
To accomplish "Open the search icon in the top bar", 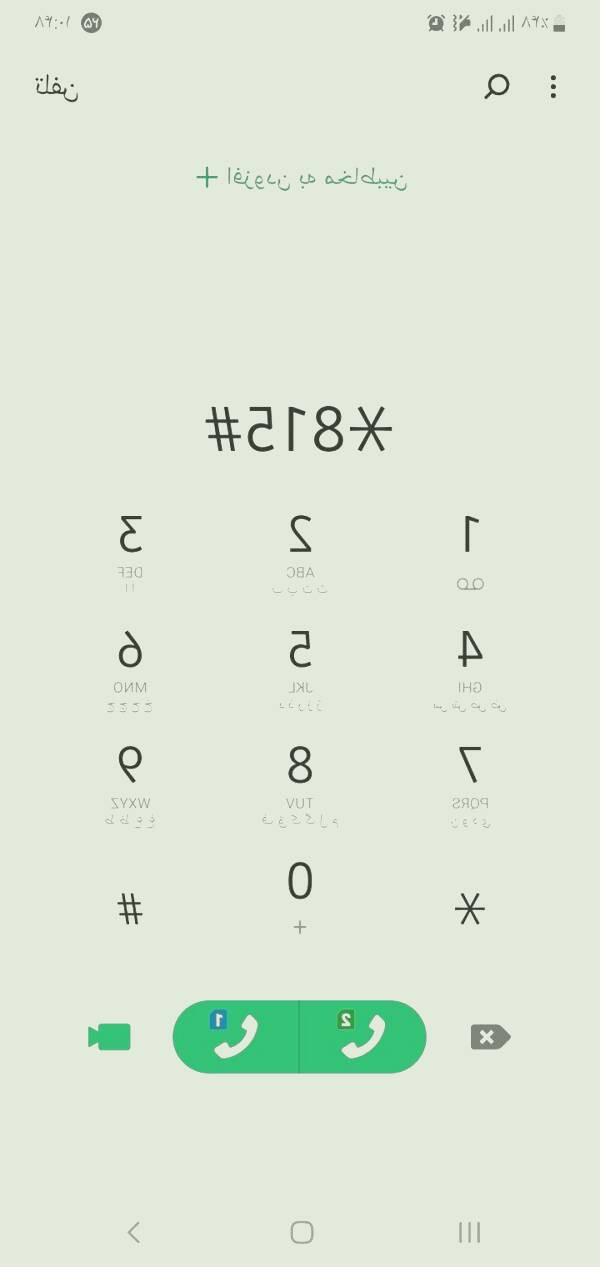I will pyautogui.click(x=496, y=86).
